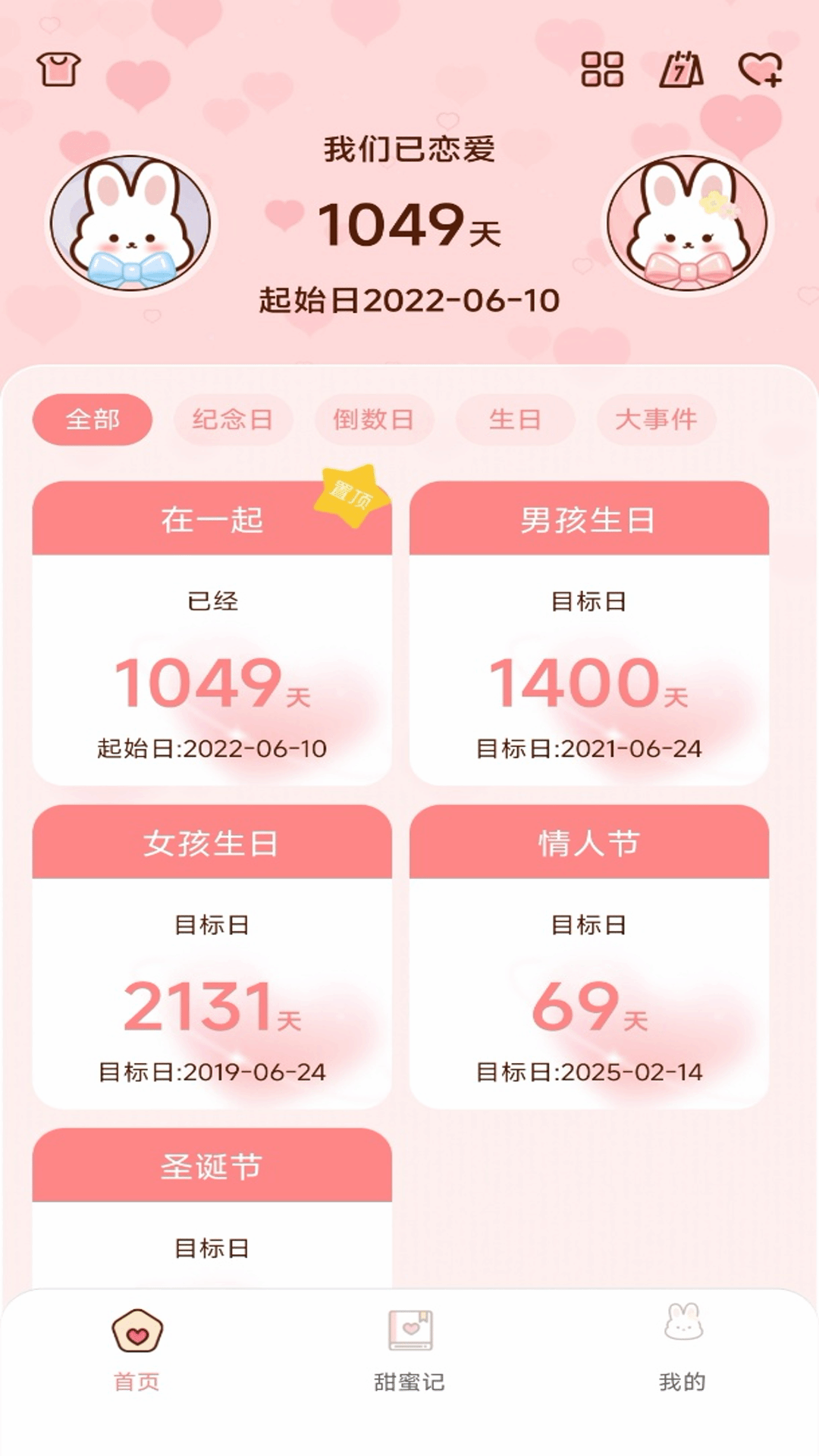Filter by 生日
Image resolution: width=819 pixels, height=1456 pixels.
click(x=515, y=419)
